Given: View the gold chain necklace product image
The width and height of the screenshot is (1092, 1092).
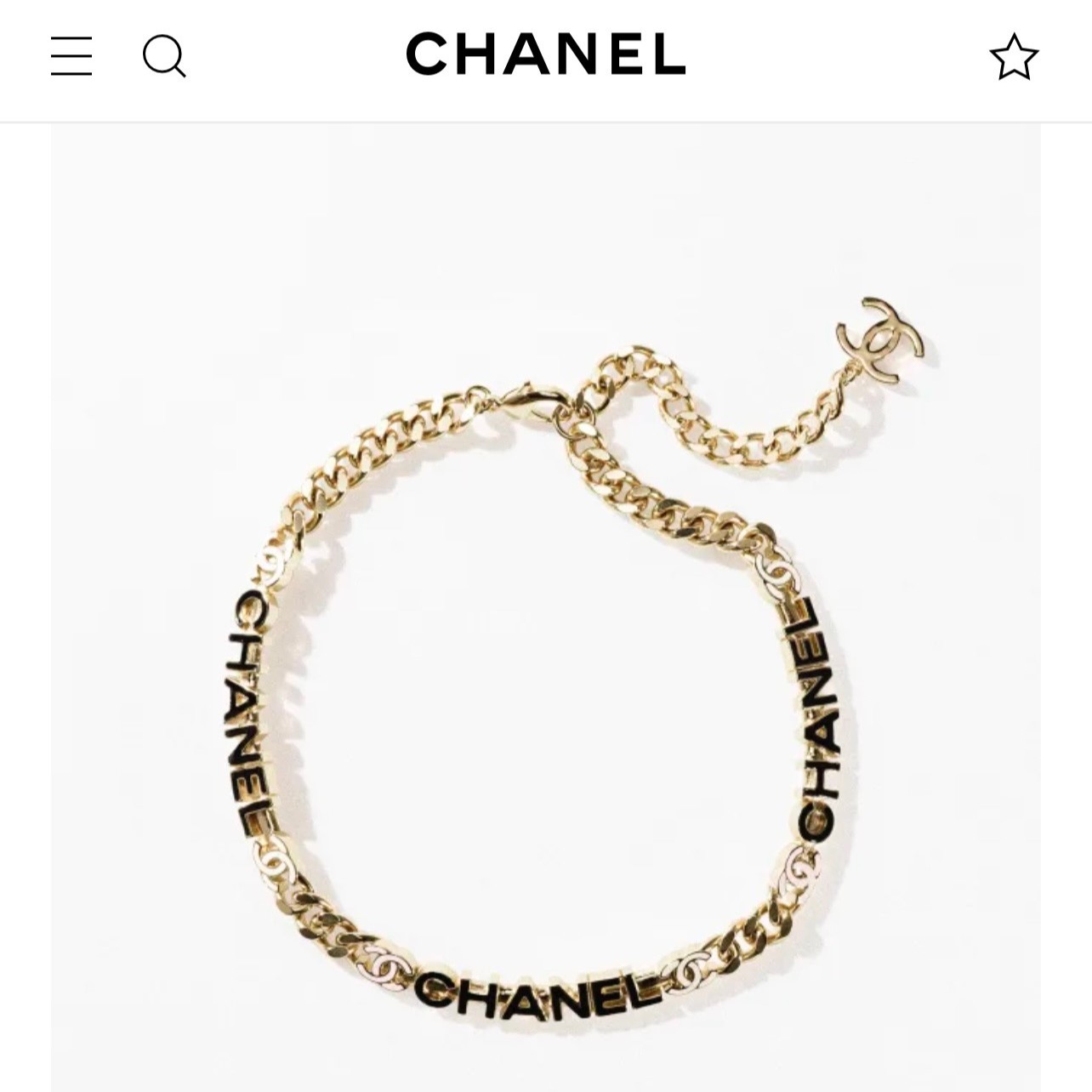Looking at the screenshot, I should (x=545, y=646).
